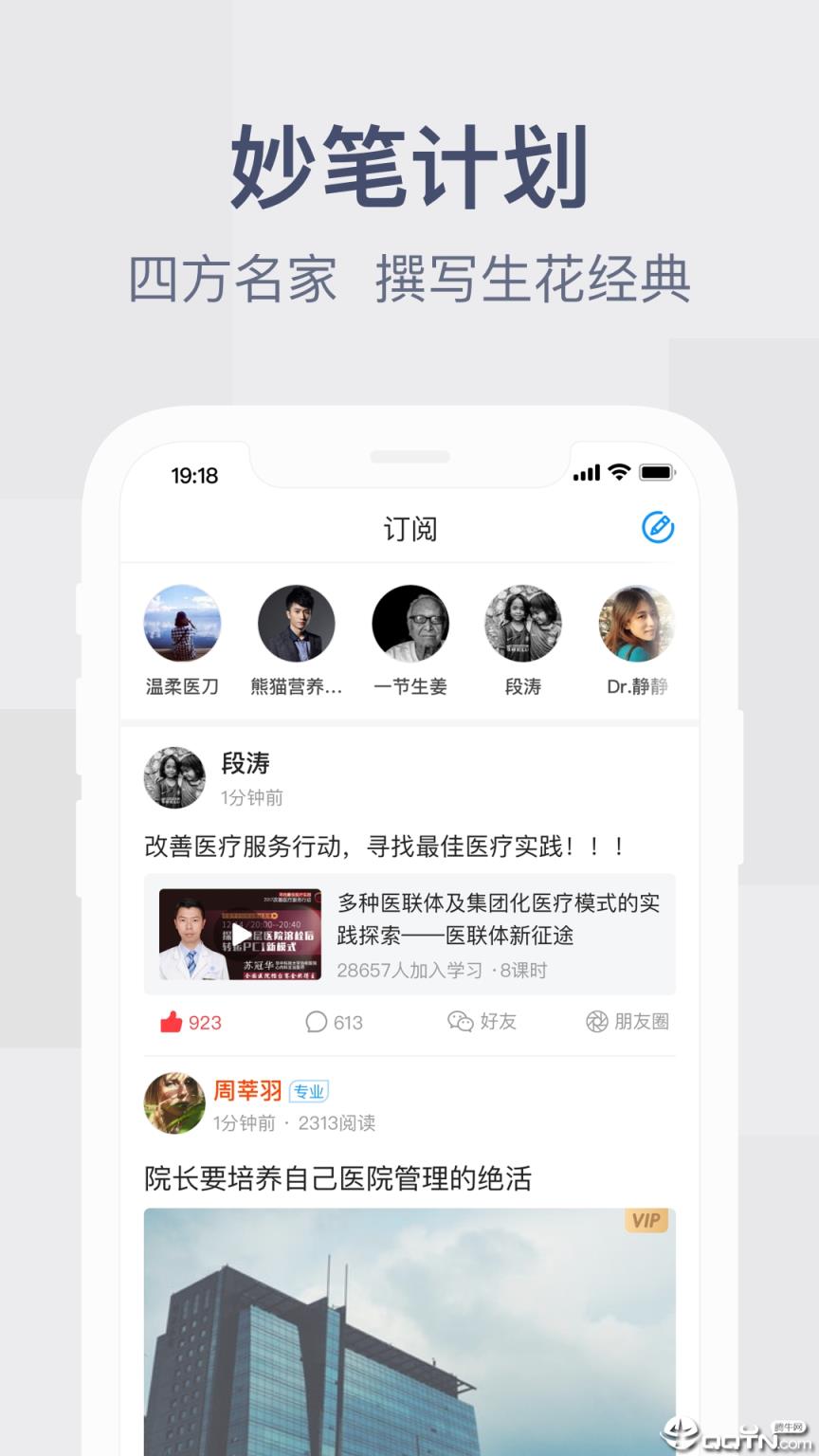Open the 段涛 post author profile
The image size is (819, 1456).
(x=173, y=777)
